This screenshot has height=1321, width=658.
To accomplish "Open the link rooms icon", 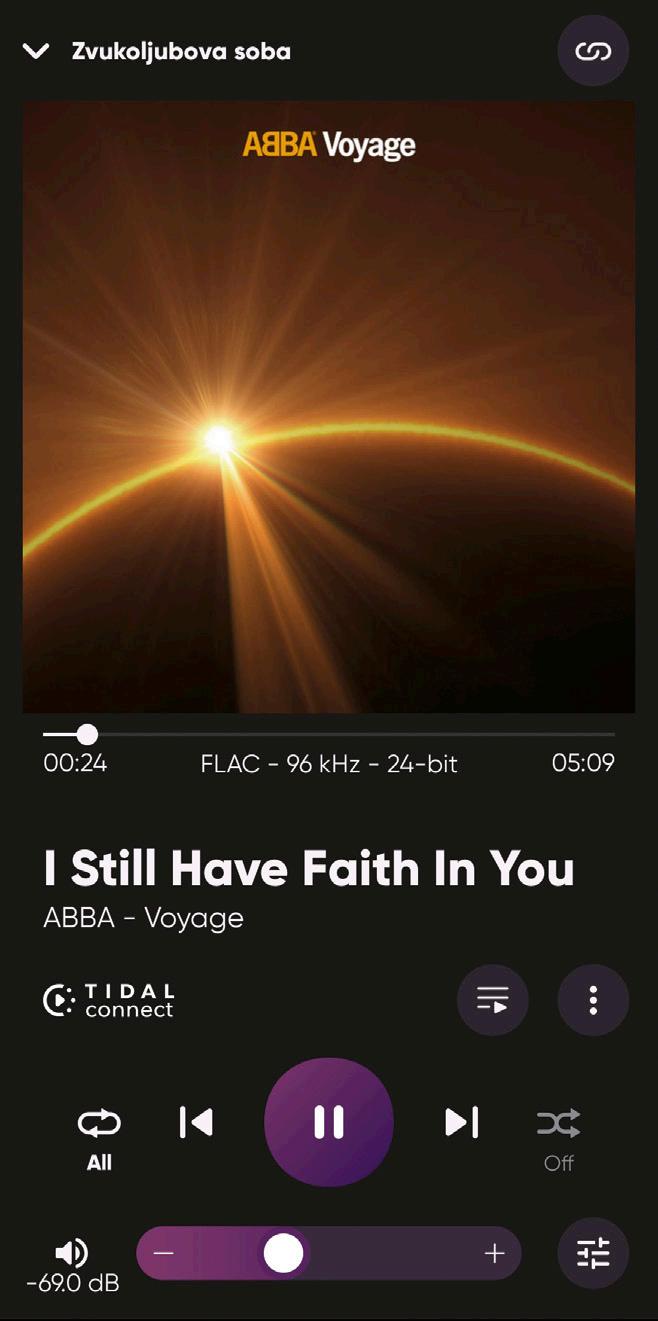I will coord(593,51).
